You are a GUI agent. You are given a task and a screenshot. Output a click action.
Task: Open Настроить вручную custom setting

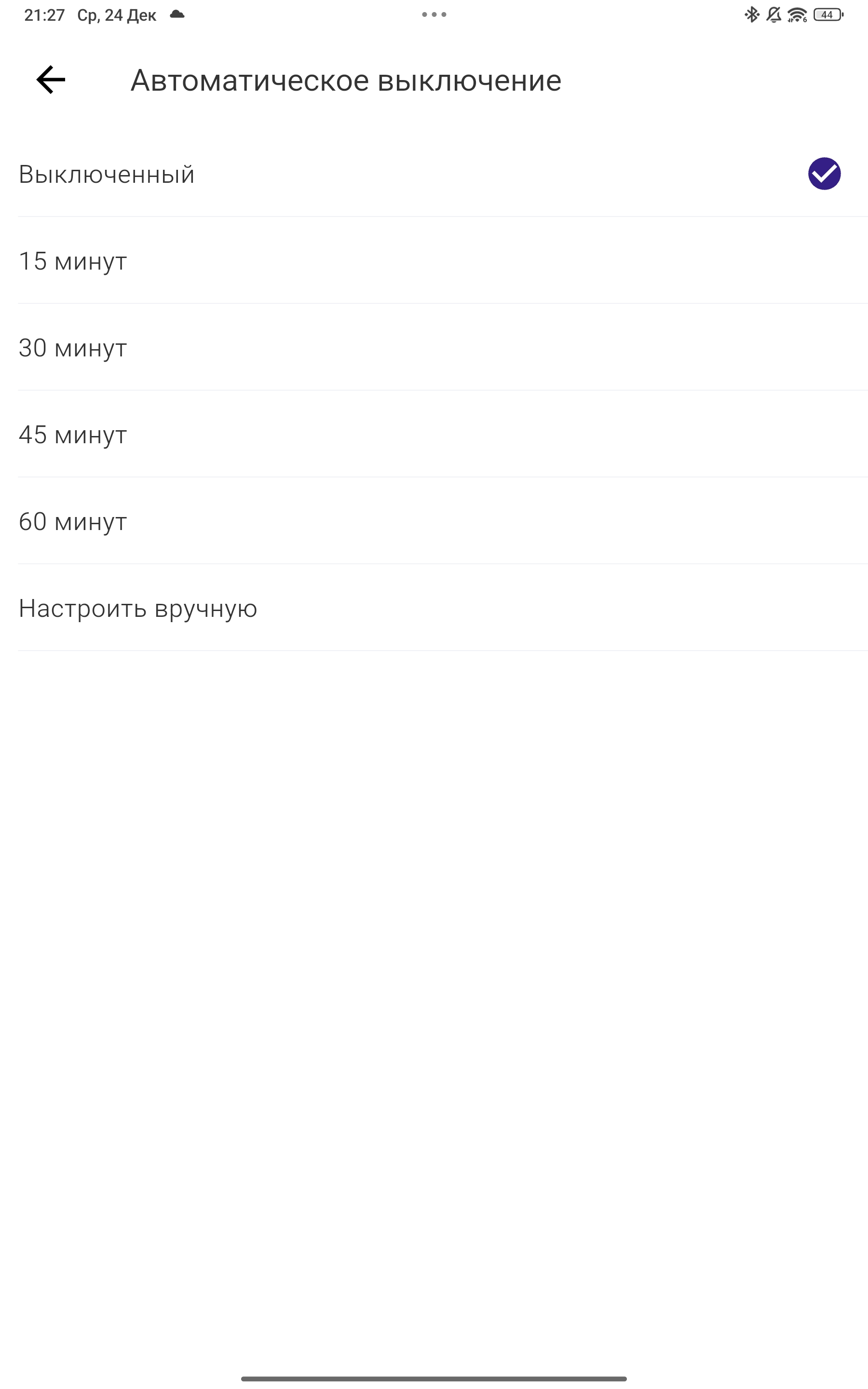point(138,608)
